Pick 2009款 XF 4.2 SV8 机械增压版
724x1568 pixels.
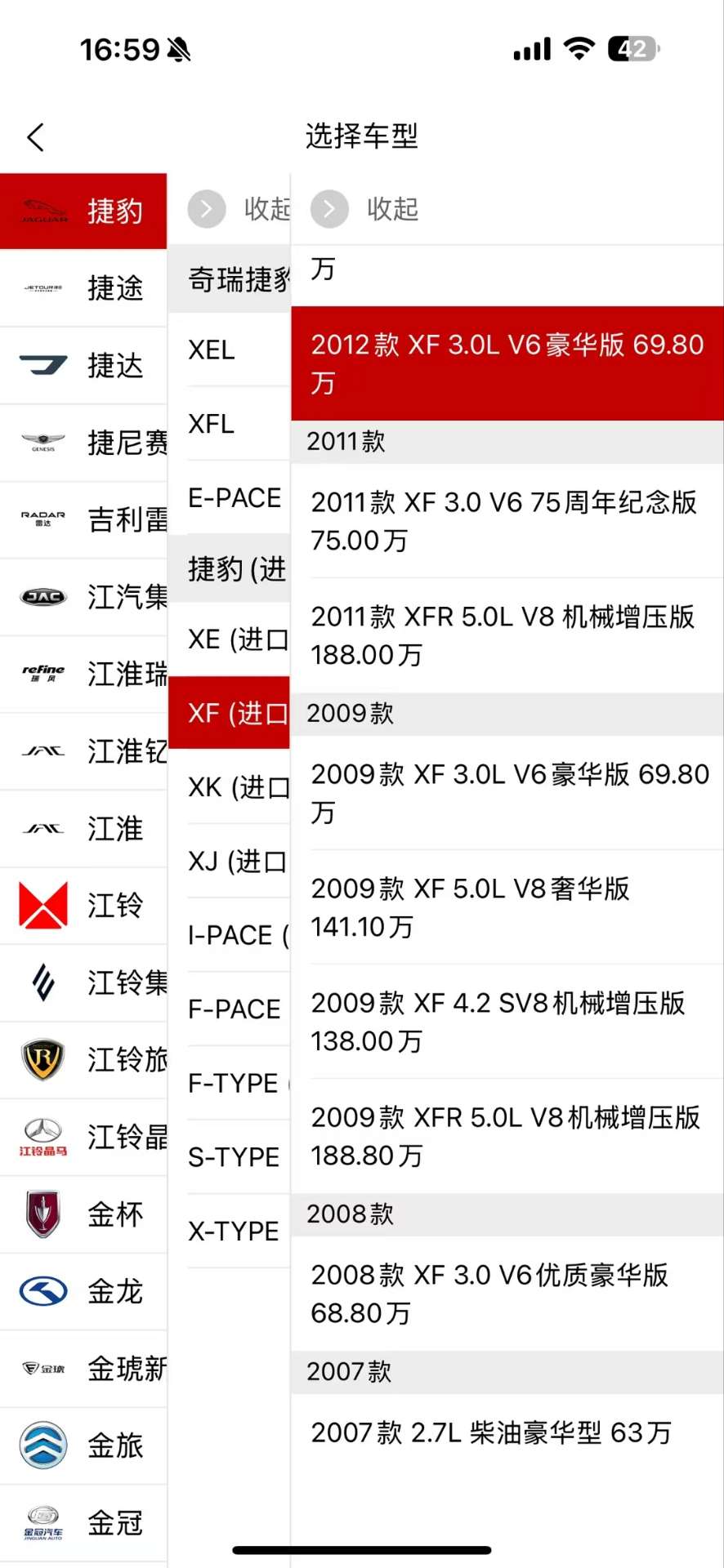pos(507,1022)
